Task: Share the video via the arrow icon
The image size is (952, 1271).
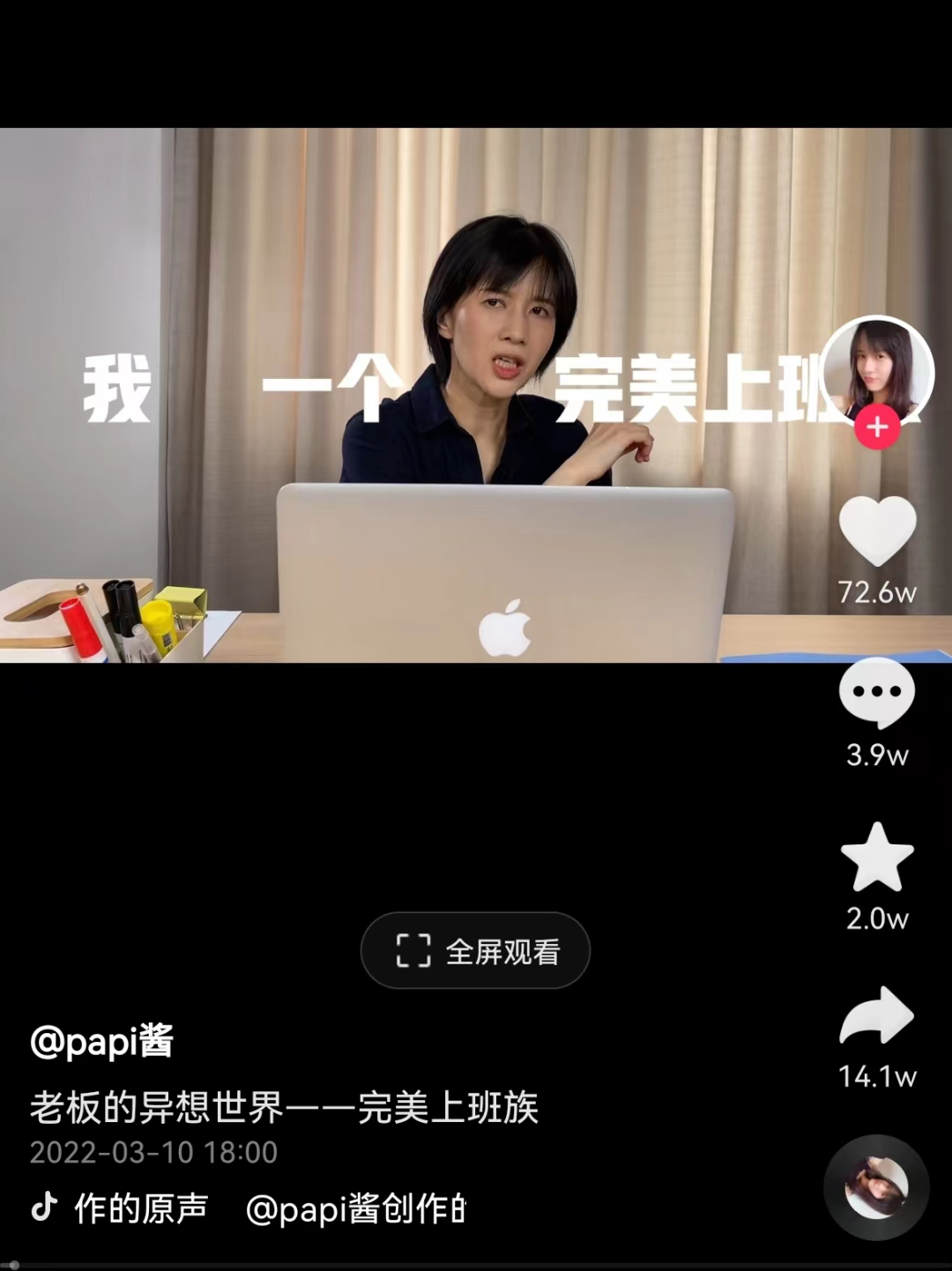Action: 877,1016
